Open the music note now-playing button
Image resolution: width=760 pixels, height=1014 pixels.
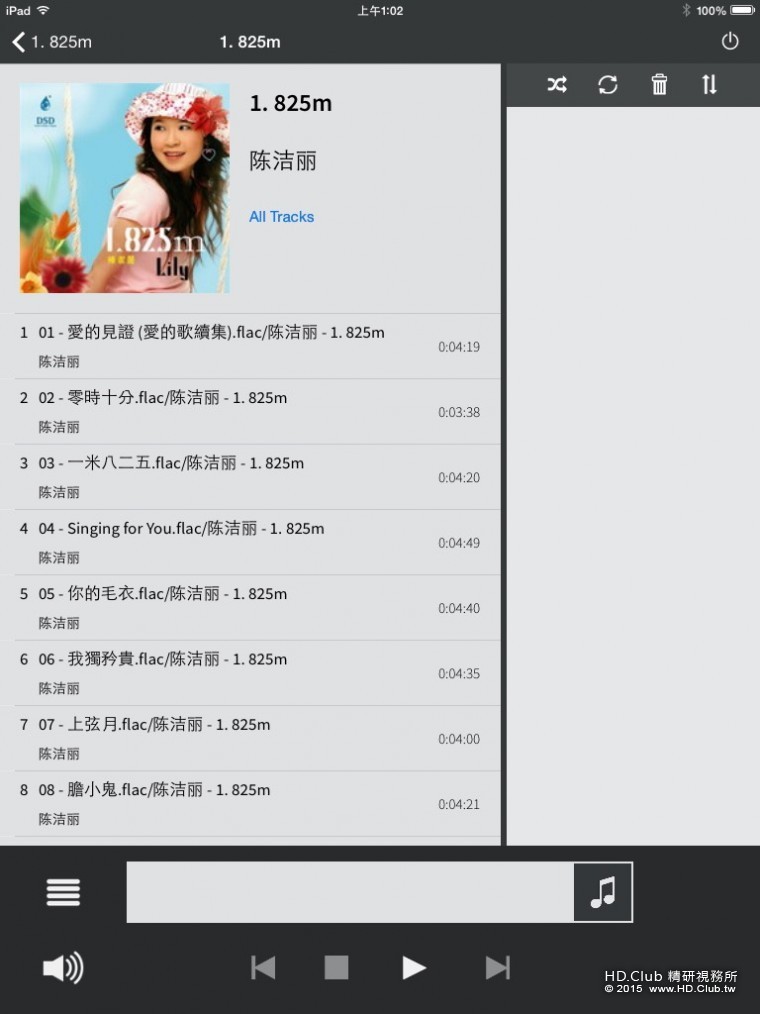603,892
